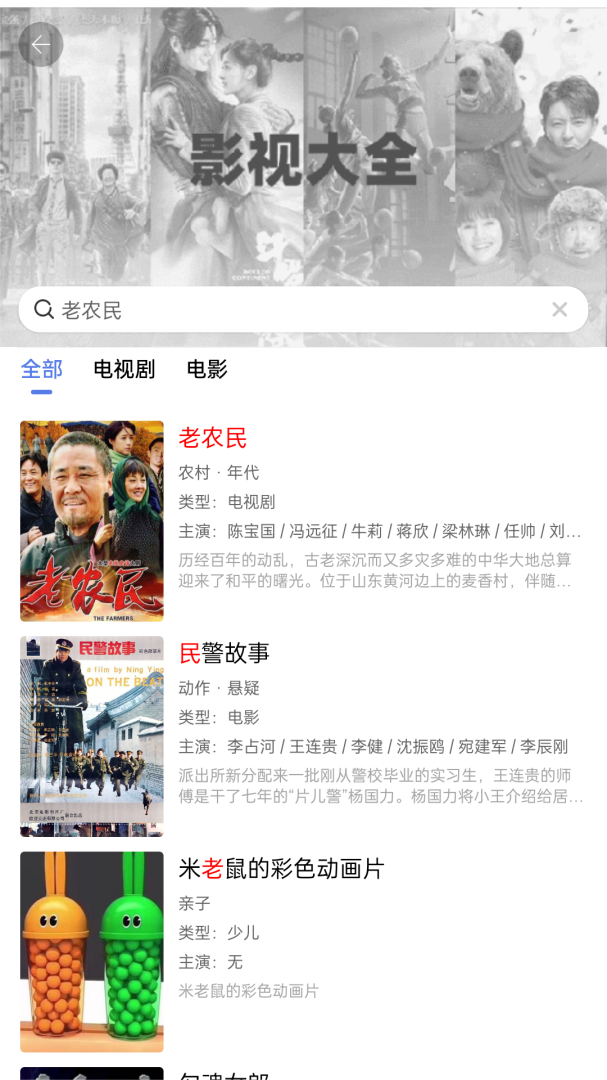Viewport: 607px width, 1080px height.
Task: Select the 全部 tab
Action: pos(42,369)
